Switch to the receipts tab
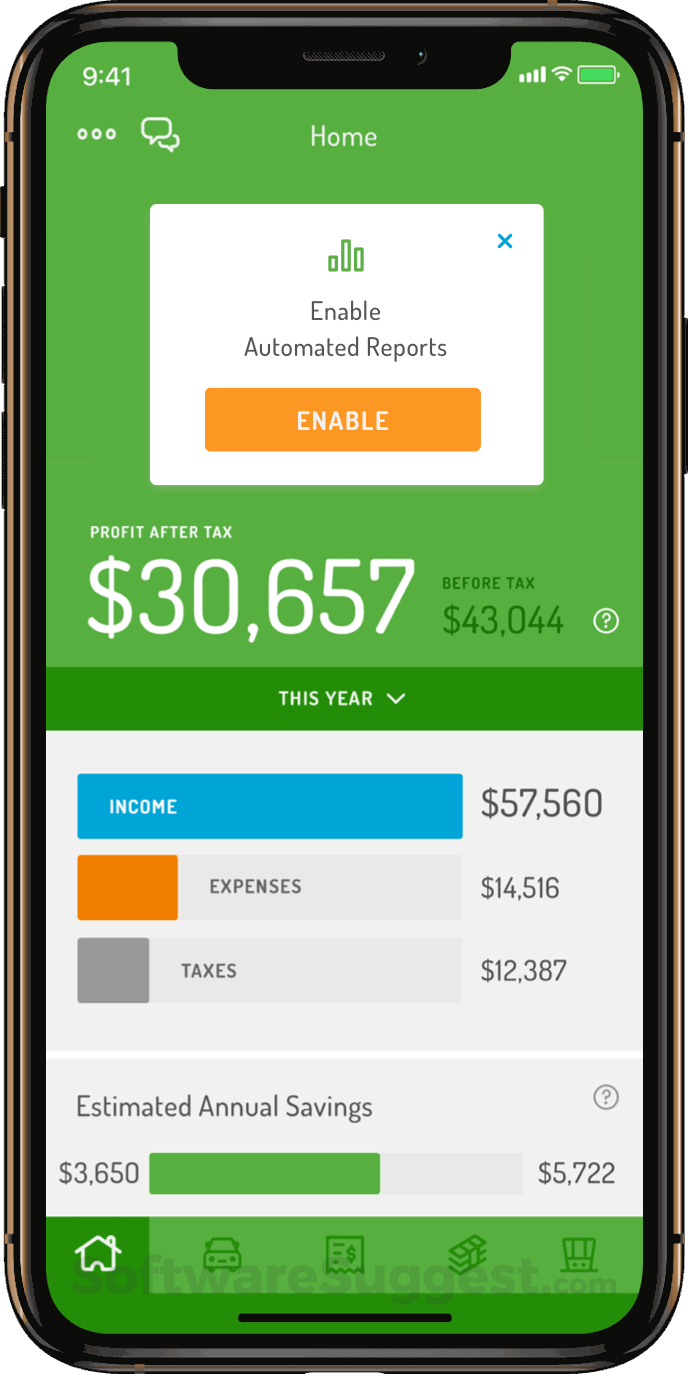688x1374 pixels. (344, 1254)
